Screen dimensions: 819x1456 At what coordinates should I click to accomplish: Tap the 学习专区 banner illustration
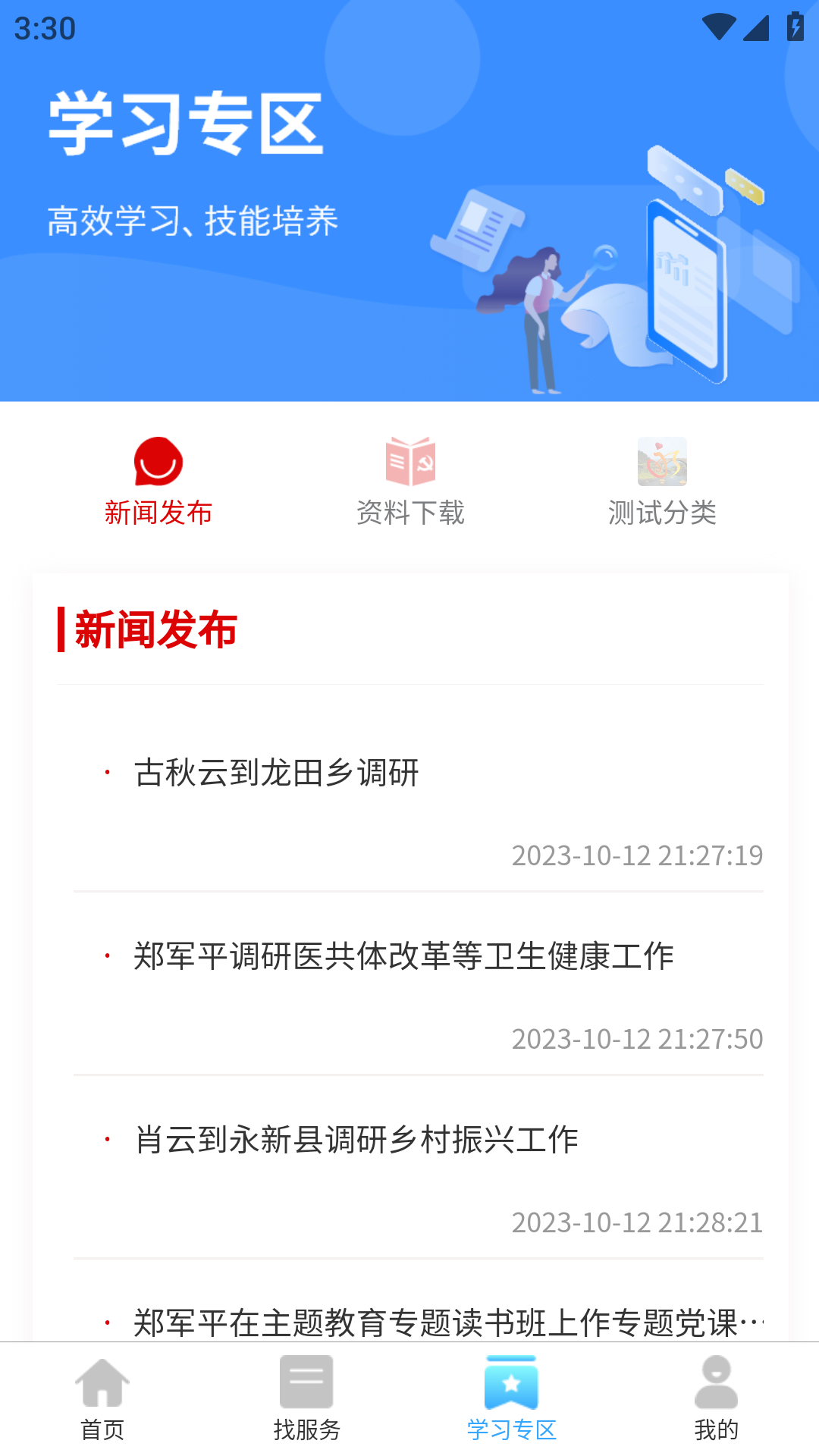point(607,265)
